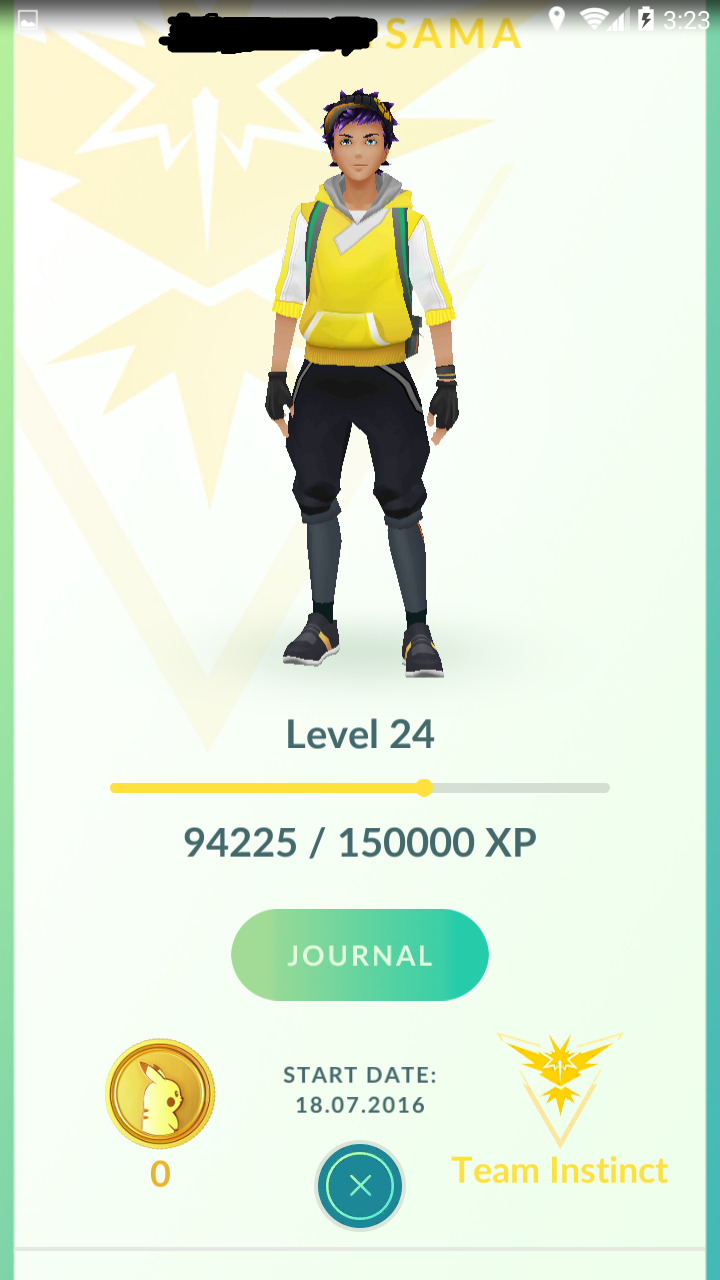Open the PokéCoin shop via the coin
This screenshot has width=720, height=1280.
[160, 1094]
